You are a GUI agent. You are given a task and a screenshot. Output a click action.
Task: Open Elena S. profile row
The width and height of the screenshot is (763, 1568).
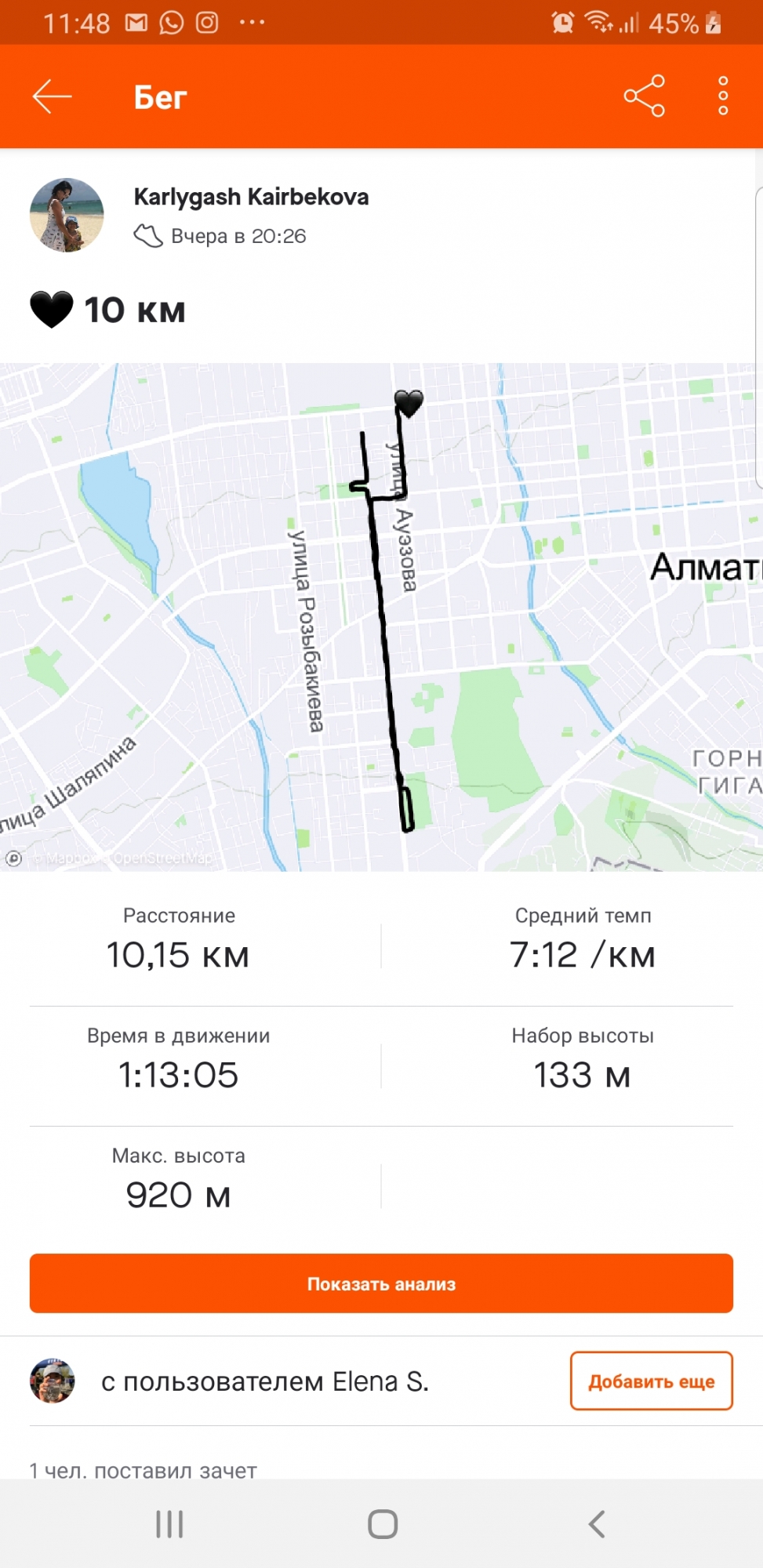pos(264,1381)
